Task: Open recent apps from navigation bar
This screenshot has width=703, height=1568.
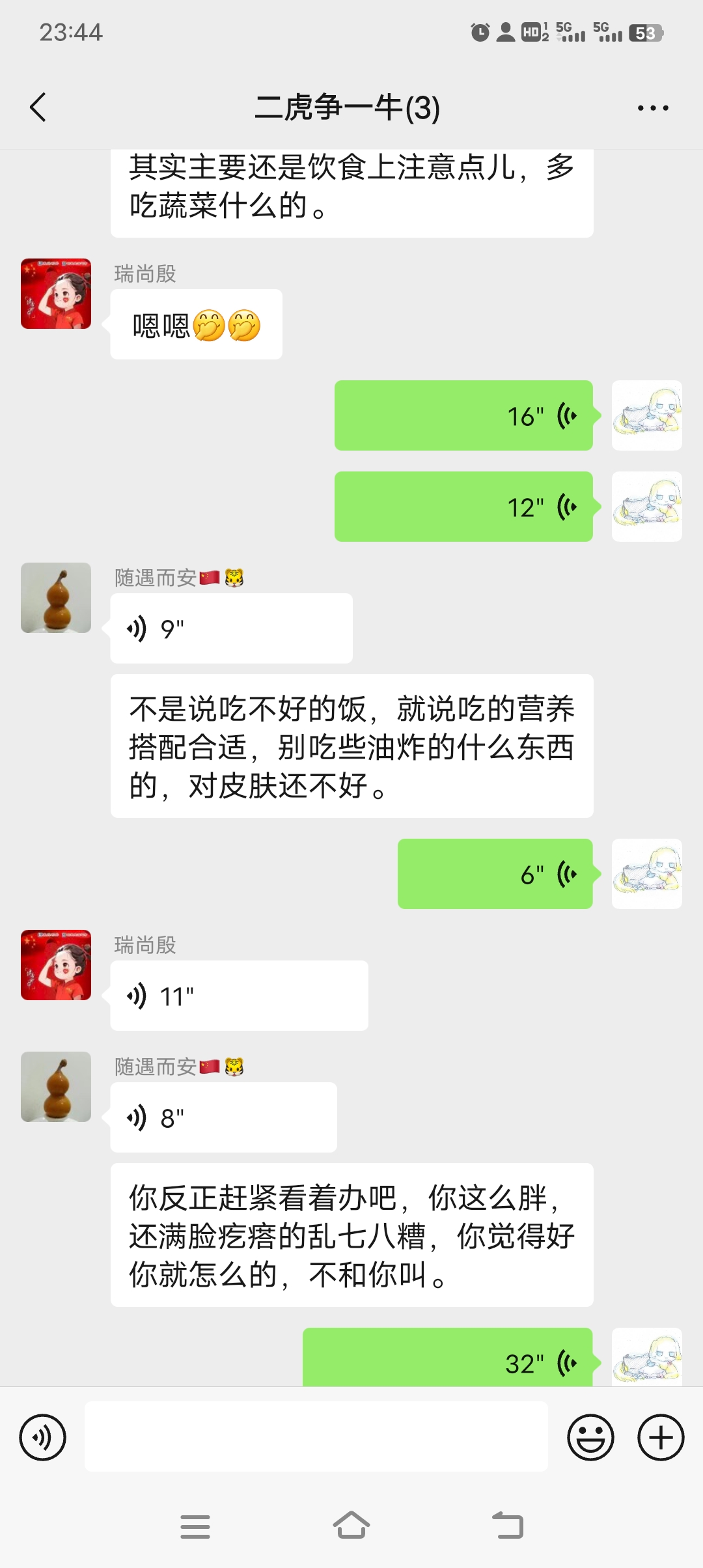Action: point(195,1526)
